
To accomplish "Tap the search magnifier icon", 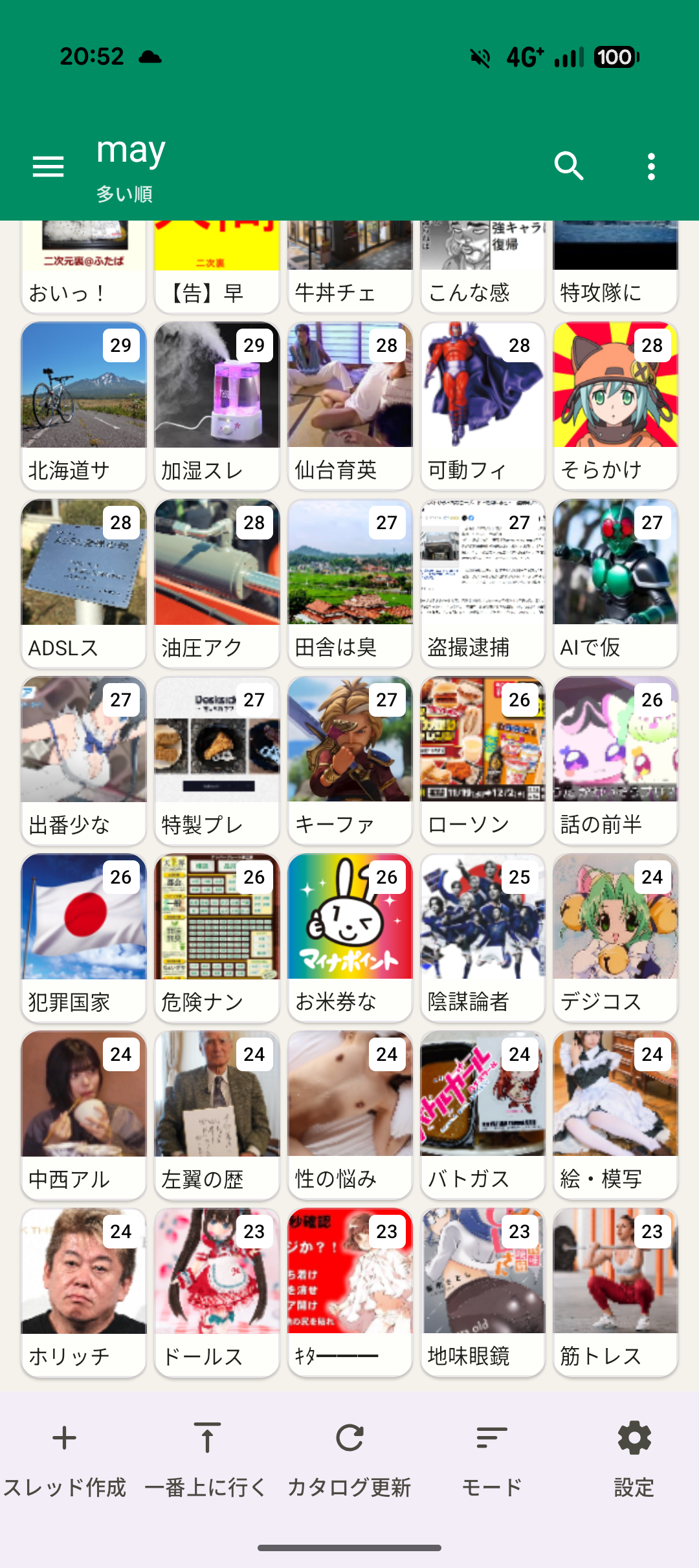I will (x=569, y=166).
